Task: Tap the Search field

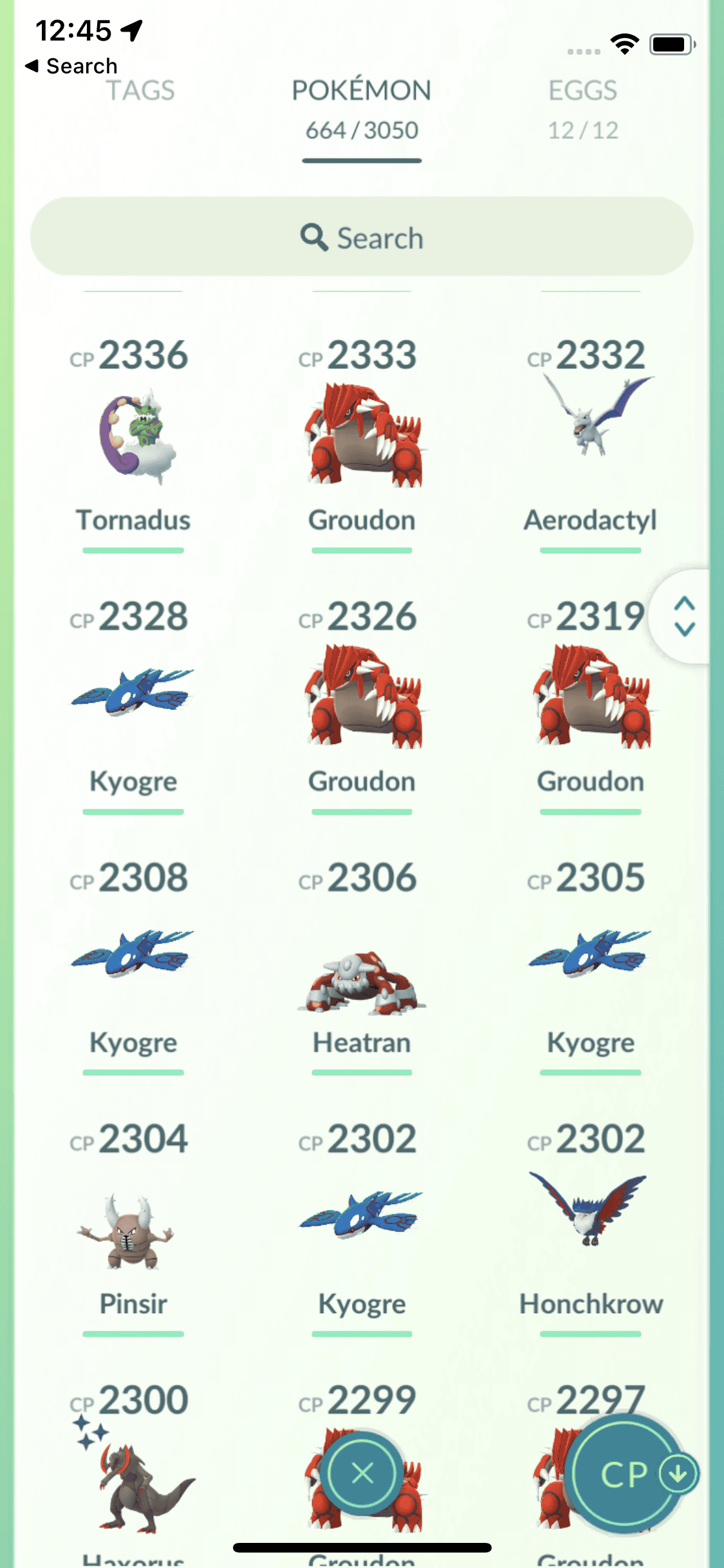Action: 362,238
